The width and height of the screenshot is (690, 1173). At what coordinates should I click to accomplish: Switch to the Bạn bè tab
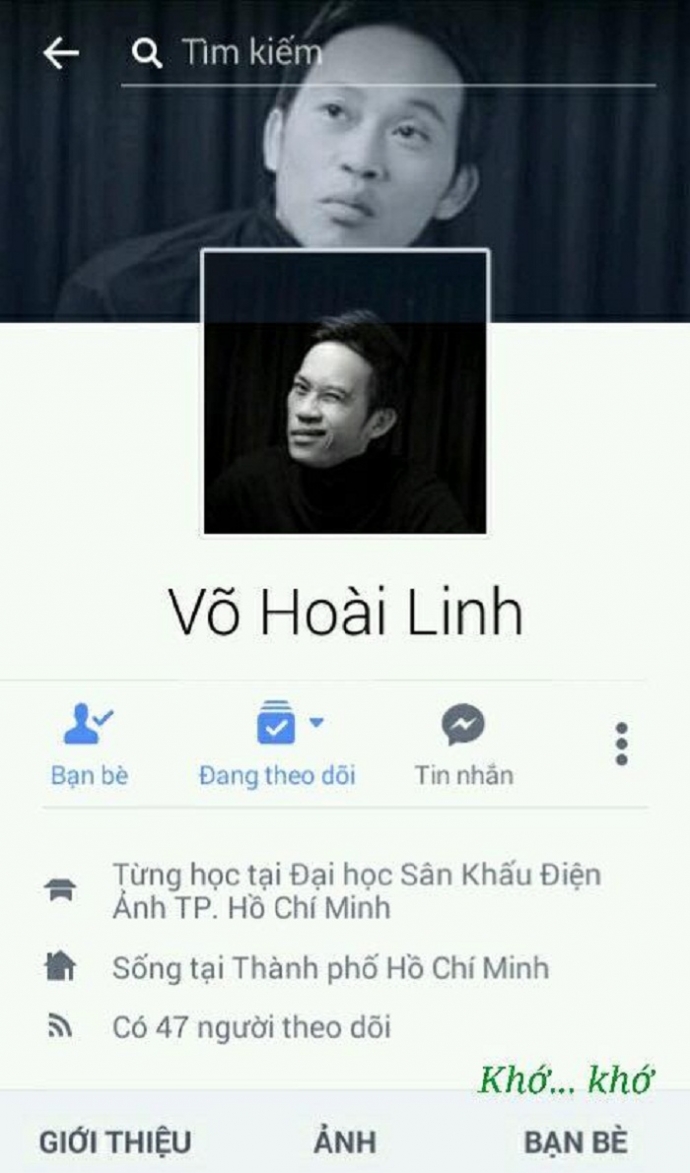[575, 1141]
